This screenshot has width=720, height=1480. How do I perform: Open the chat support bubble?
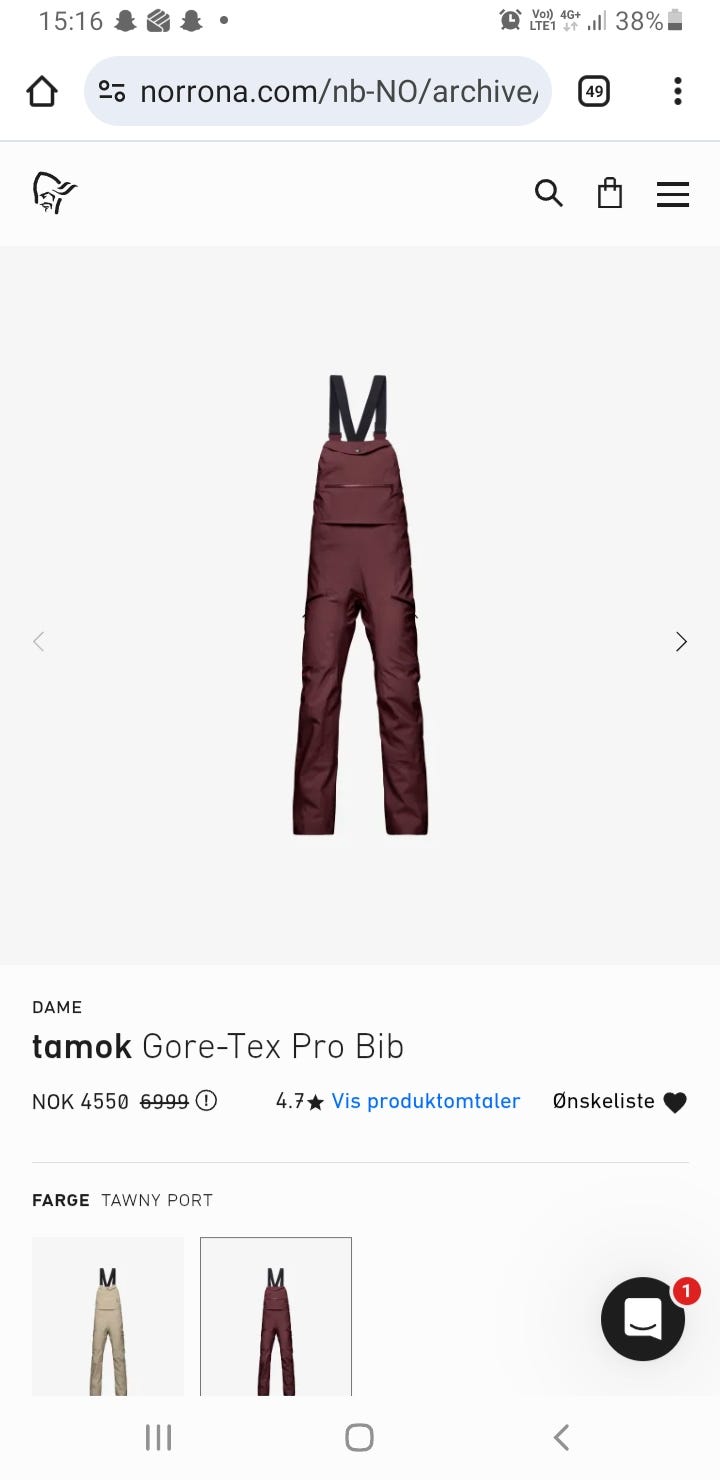pyautogui.click(x=643, y=1319)
